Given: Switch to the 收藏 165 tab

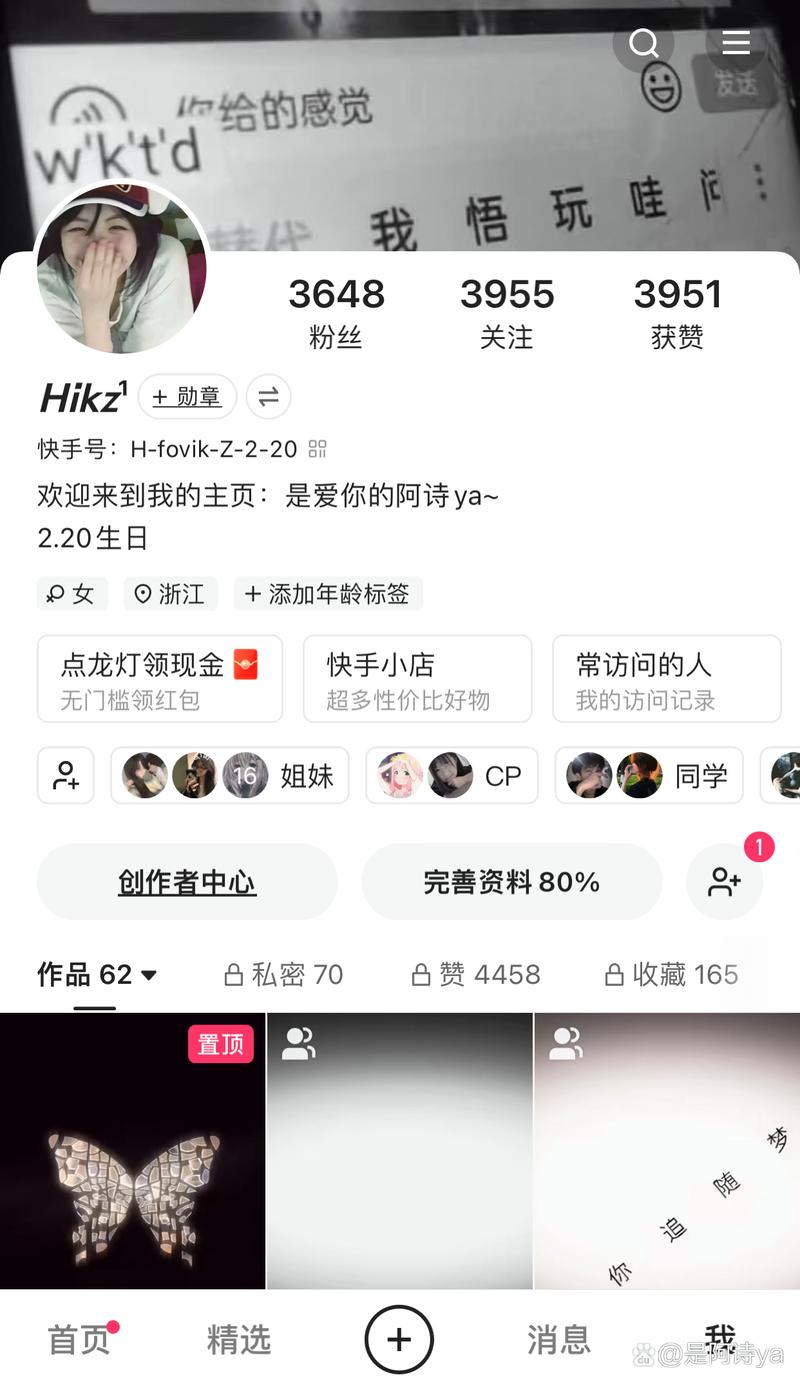Looking at the screenshot, I should point(671,974).
